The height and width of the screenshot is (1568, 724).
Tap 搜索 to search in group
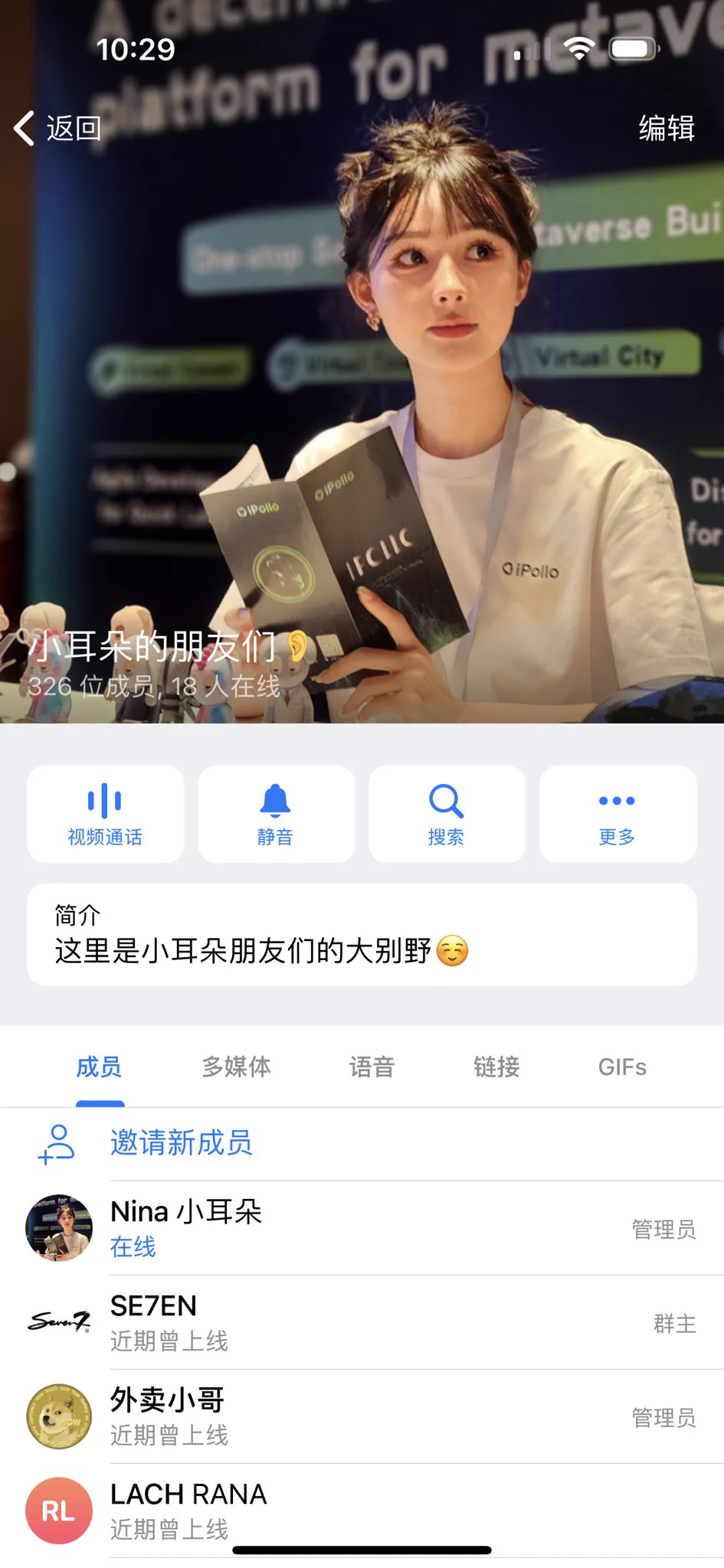(447, 815)
